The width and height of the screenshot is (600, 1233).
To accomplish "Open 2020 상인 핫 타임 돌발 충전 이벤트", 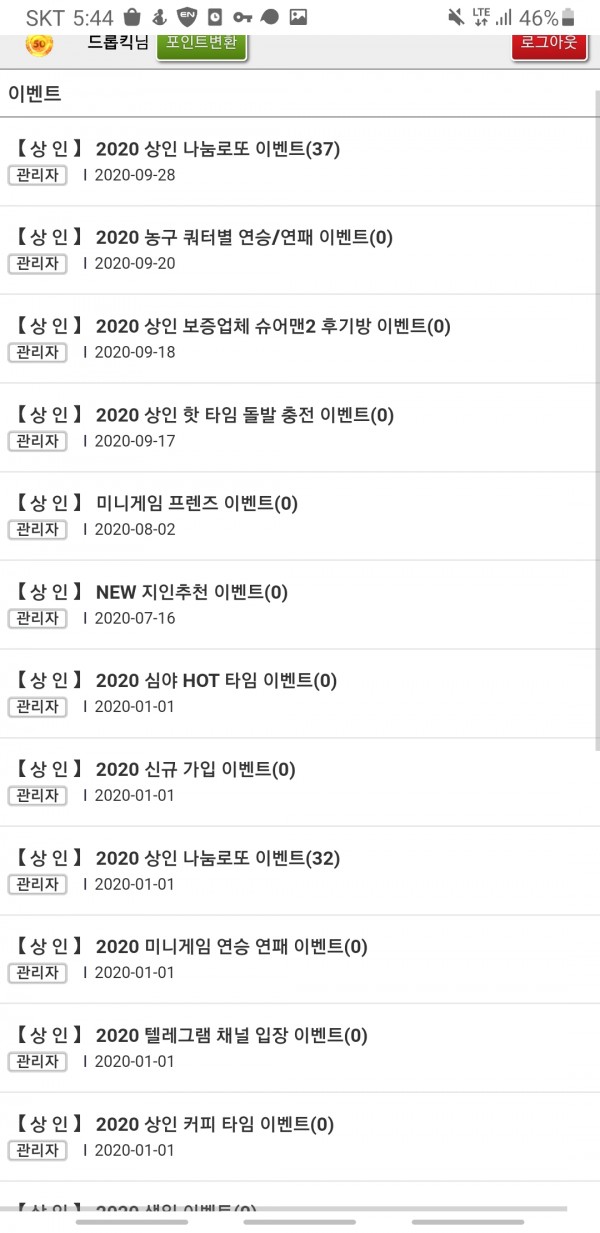I will pos(245,414).
